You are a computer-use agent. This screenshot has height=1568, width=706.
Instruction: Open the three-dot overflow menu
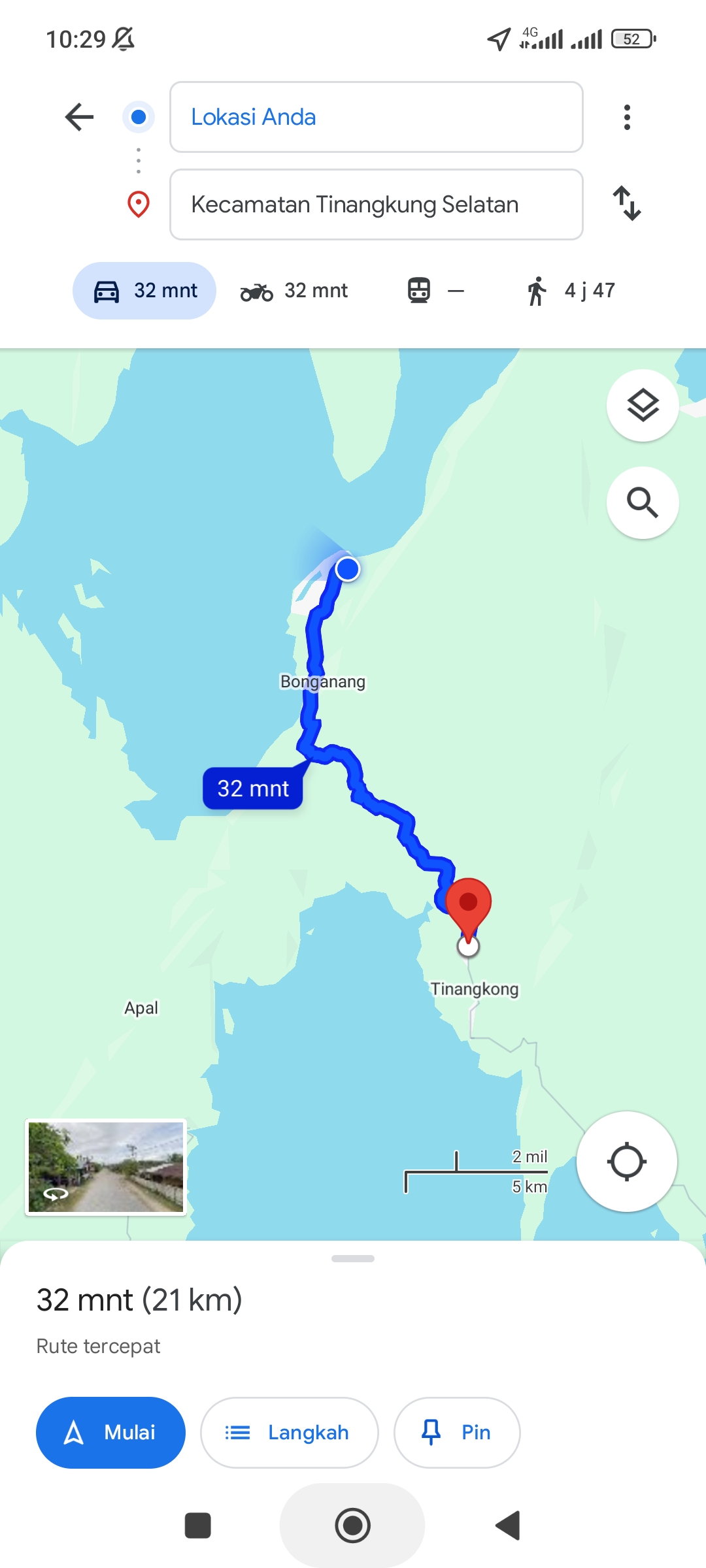(x=627, y=117)
